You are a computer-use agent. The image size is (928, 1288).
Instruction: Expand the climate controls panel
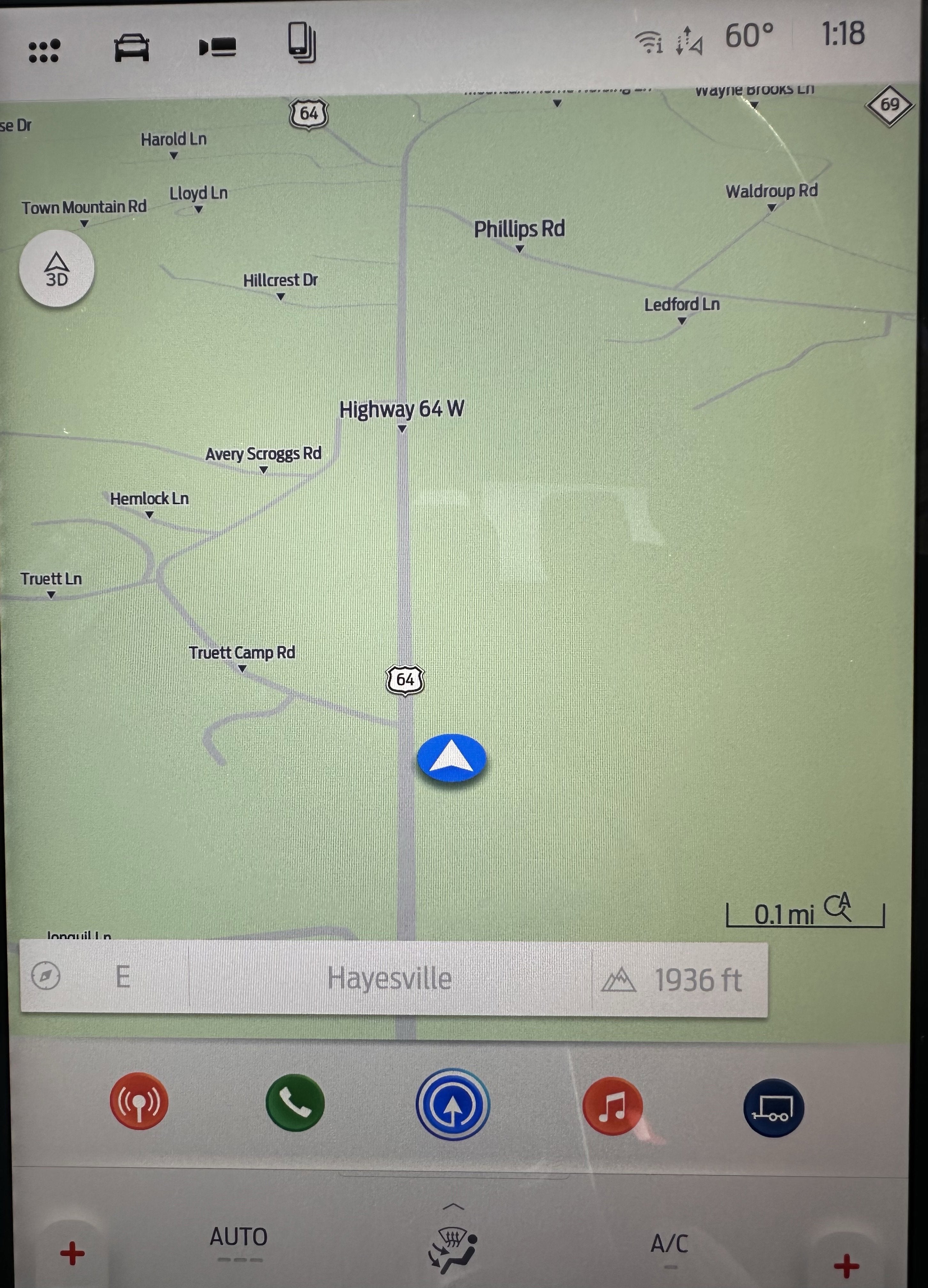pyautogui.click(x=452, y=1206)
